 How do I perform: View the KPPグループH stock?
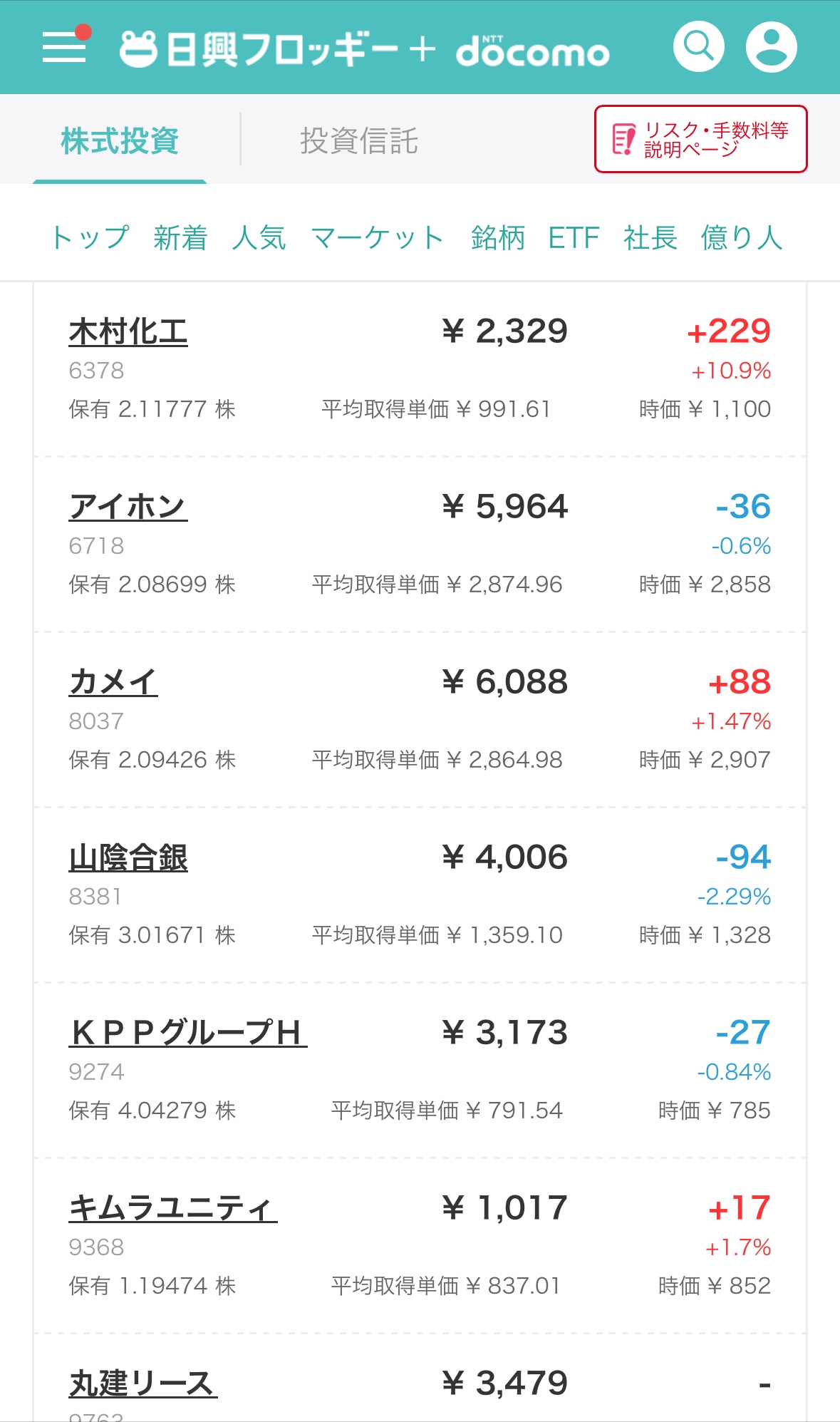(187, 1033)
